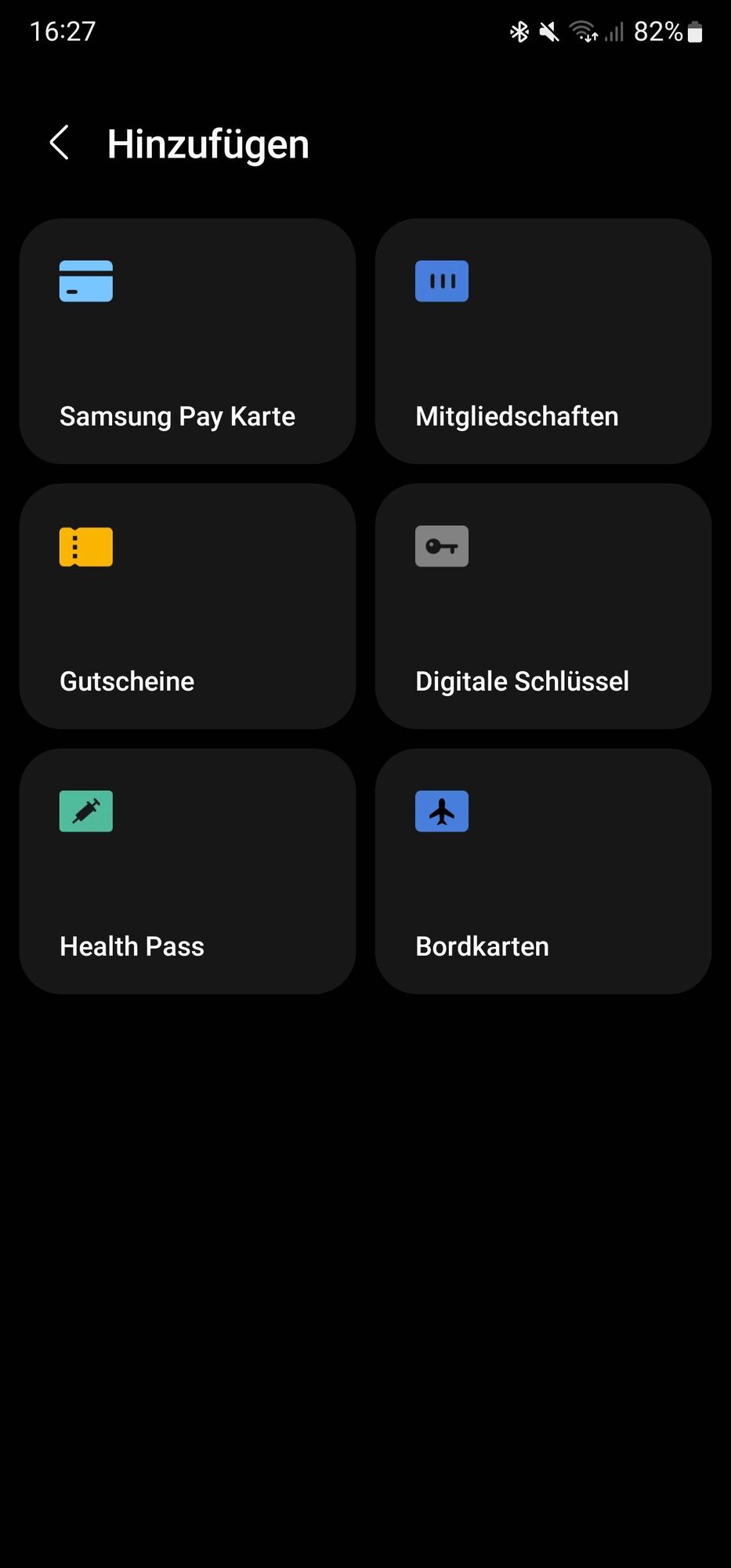
Task: Open the Samsung Pay Karte card
Action: pyautogui.click(x=187, y=341)
